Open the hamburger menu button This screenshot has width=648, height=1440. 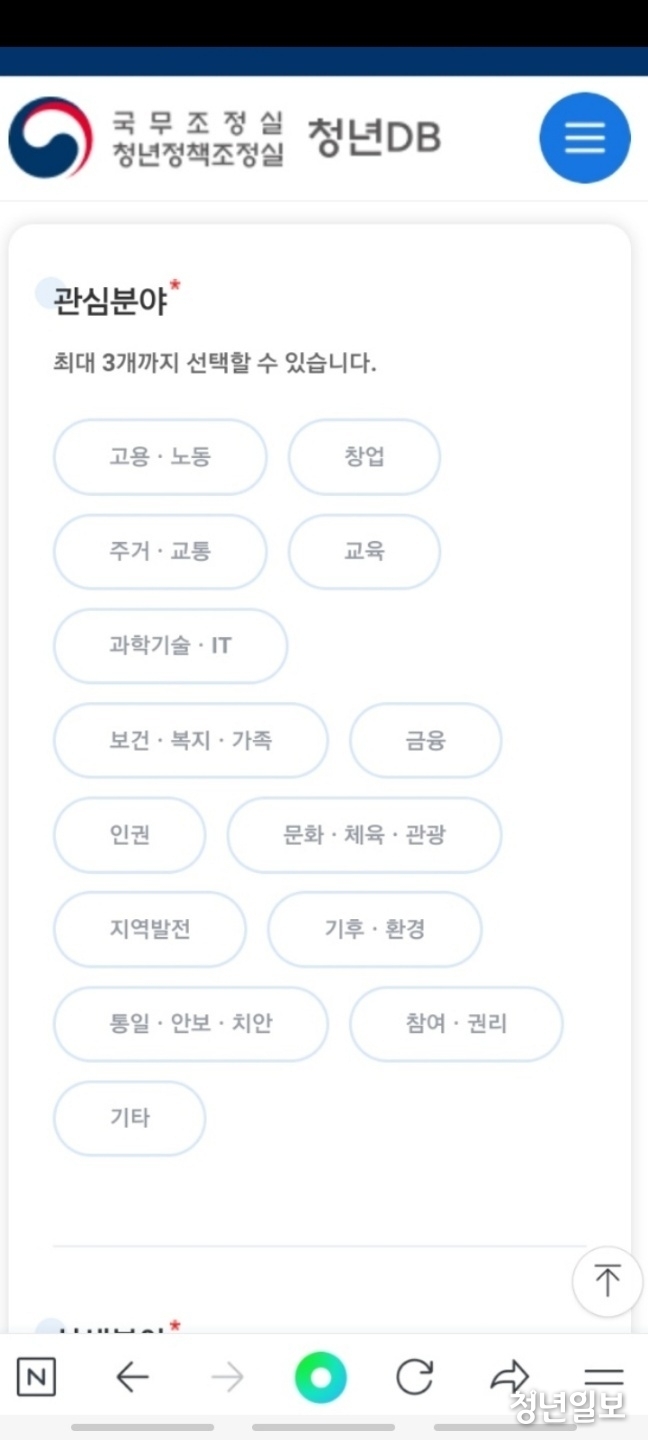point(585,138)
